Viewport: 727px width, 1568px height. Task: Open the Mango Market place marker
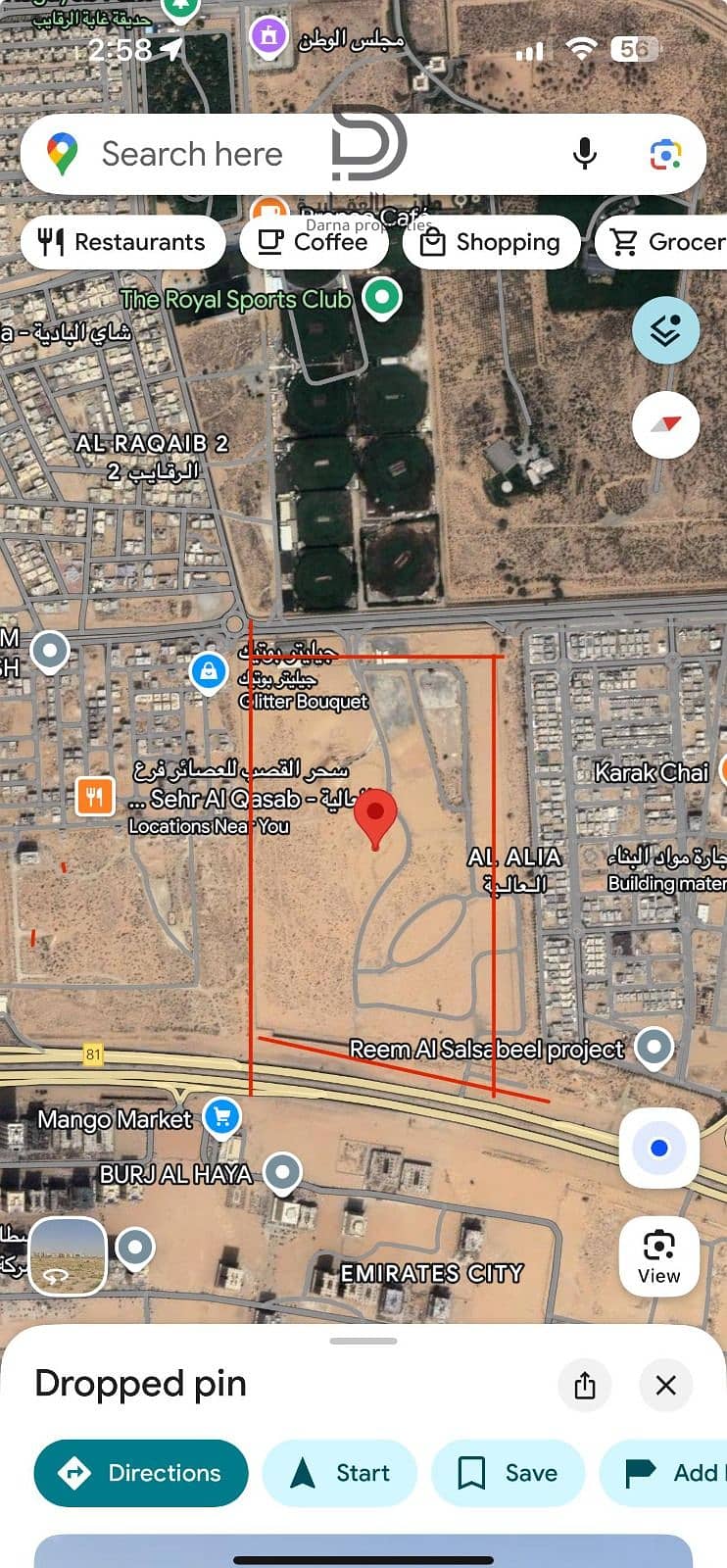click(x=222, y=1117)
